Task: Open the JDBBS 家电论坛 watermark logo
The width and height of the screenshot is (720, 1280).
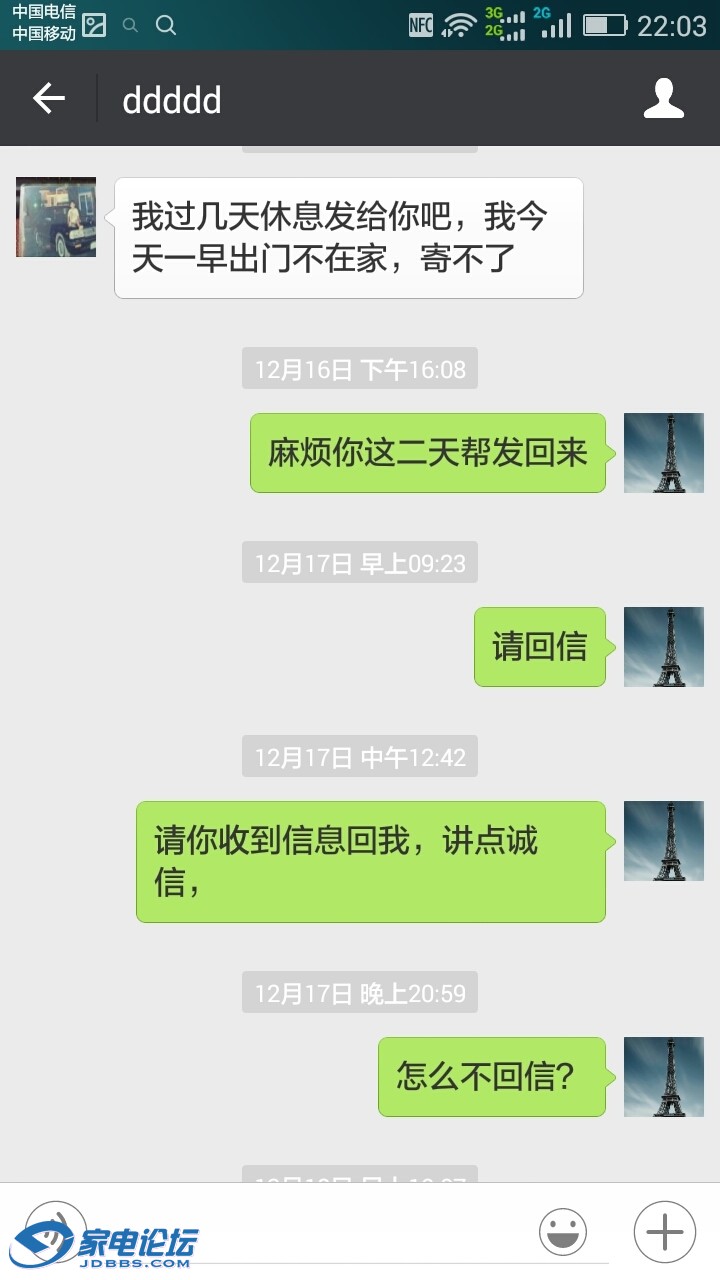Action: 100,1233
